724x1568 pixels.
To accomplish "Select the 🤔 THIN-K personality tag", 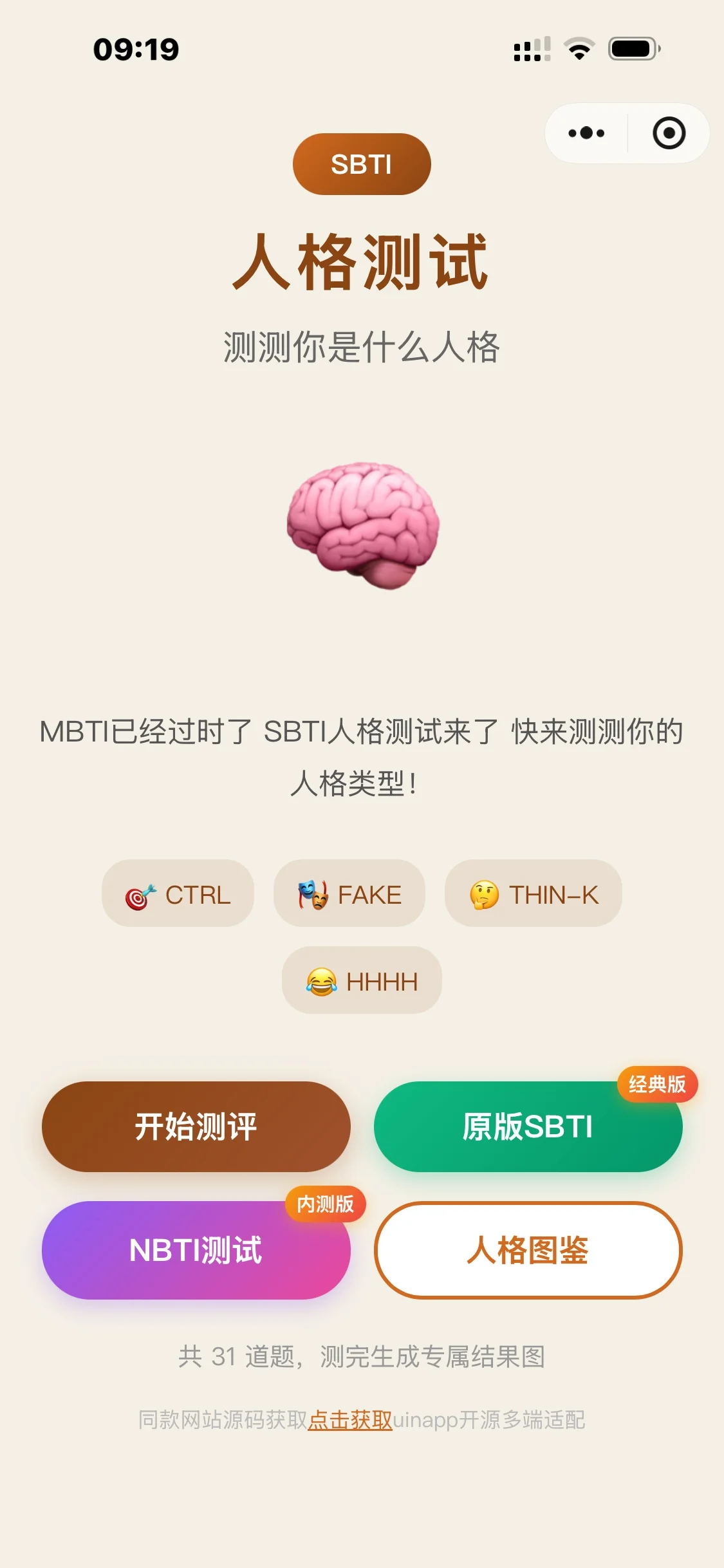I will [533, 894].
